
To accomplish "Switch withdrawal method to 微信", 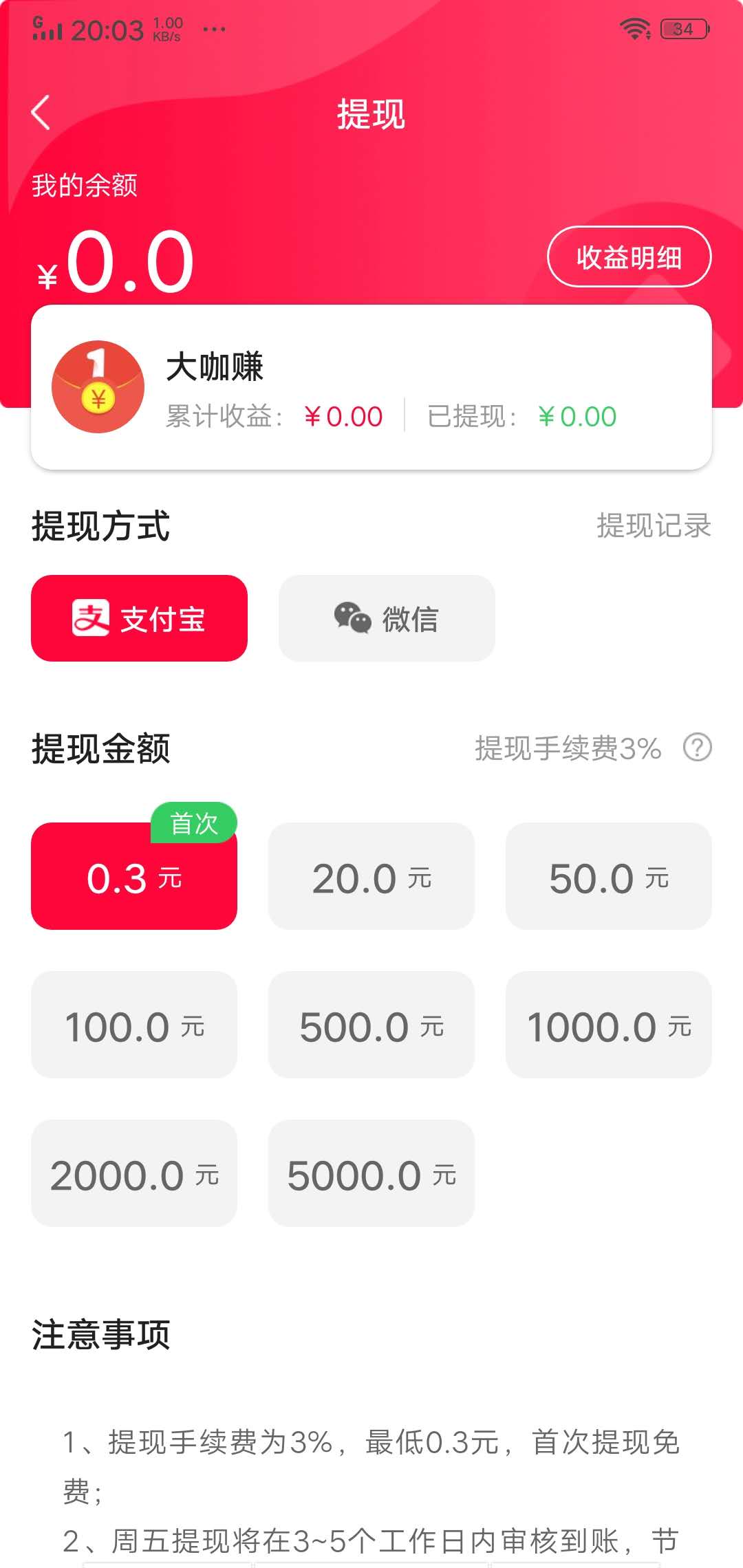I will click(x=387, y=618).
